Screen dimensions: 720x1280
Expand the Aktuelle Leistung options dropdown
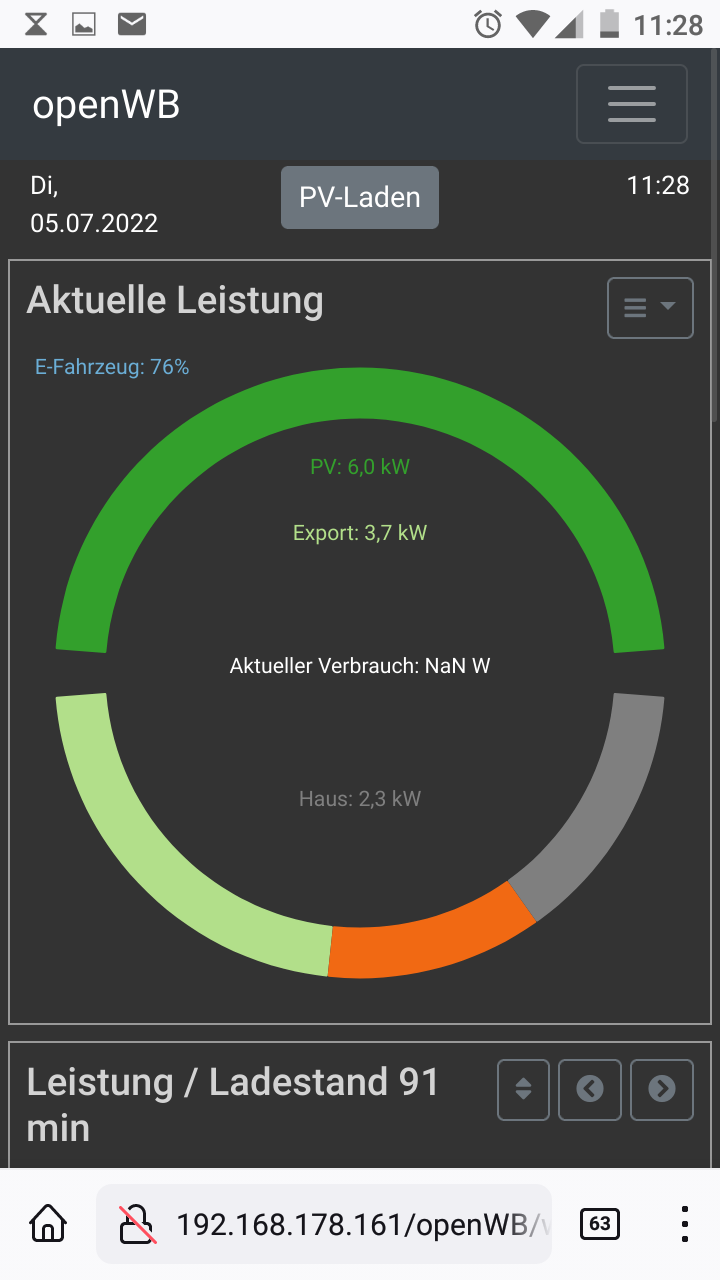(x=650, y=308)
